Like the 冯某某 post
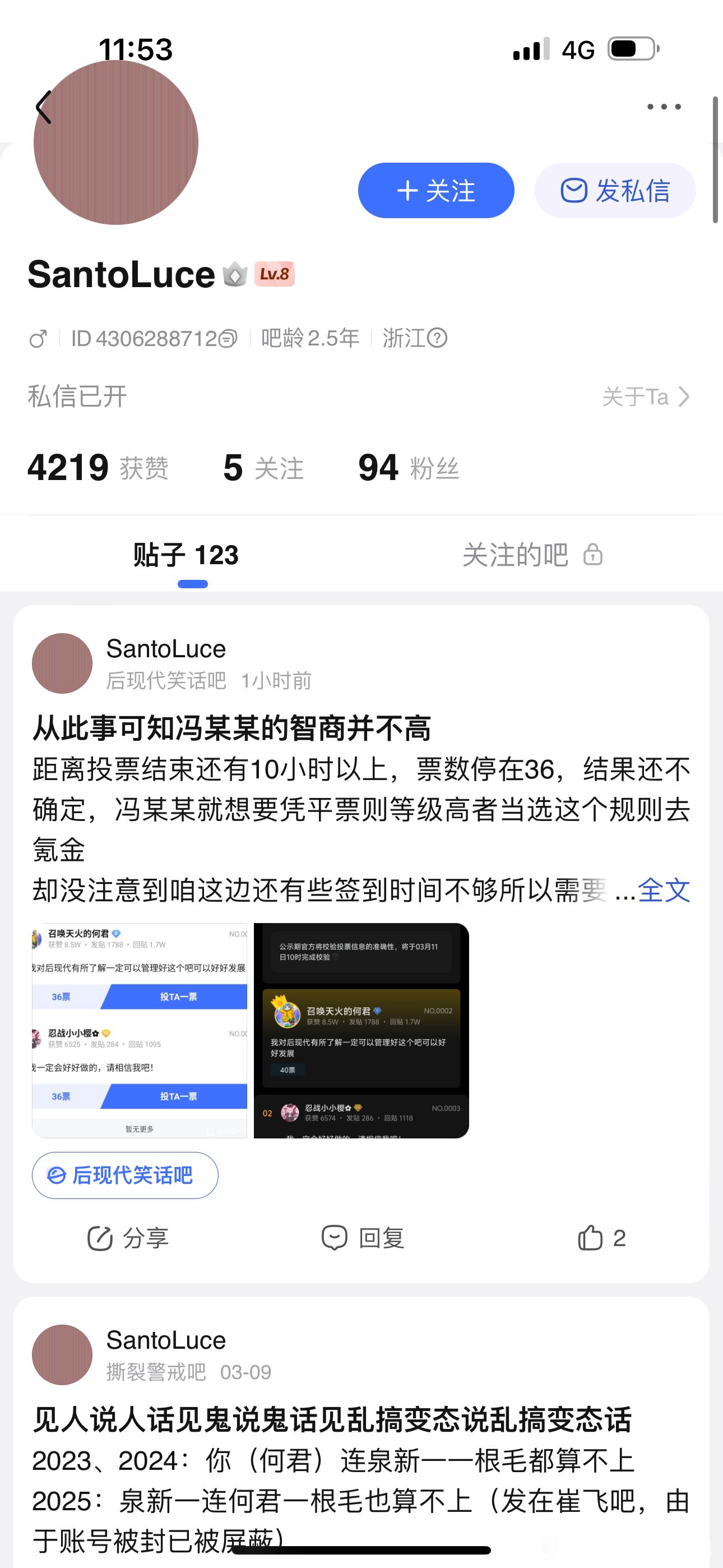 (x=601, y=1238)
